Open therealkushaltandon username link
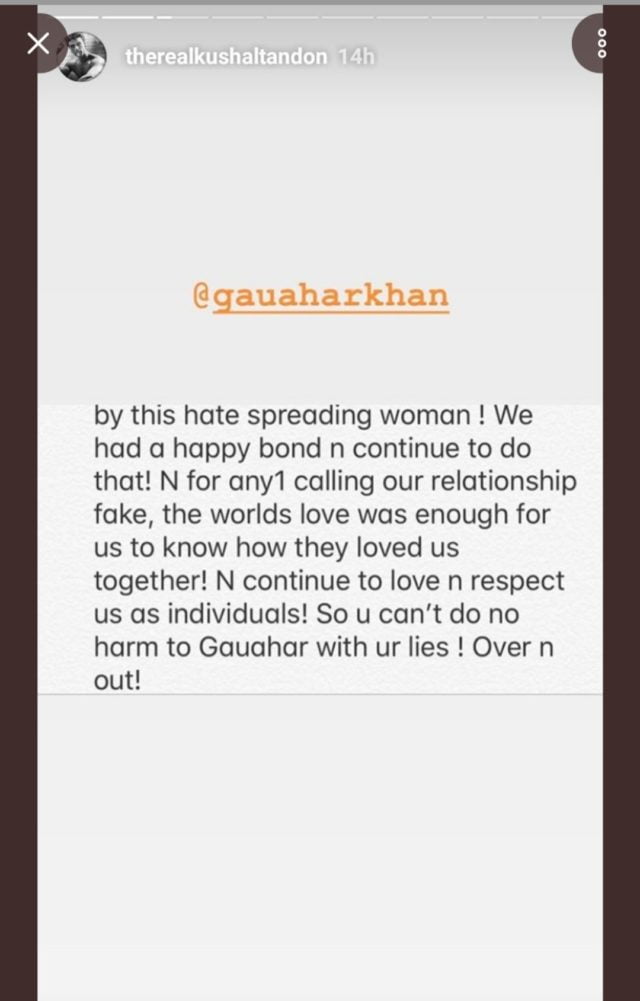The width and height of the screenshot is (640, 1001). (226, 57)
